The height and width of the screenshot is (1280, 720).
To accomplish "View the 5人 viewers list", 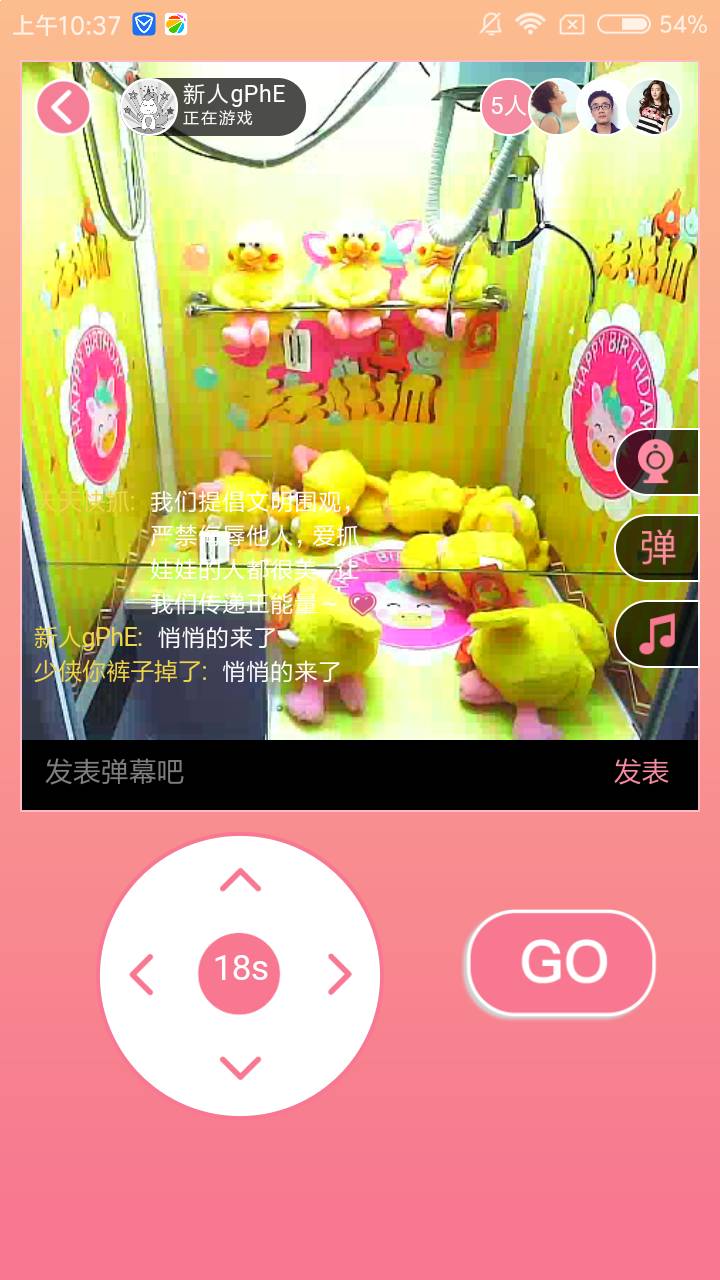I will coord(508,106).
